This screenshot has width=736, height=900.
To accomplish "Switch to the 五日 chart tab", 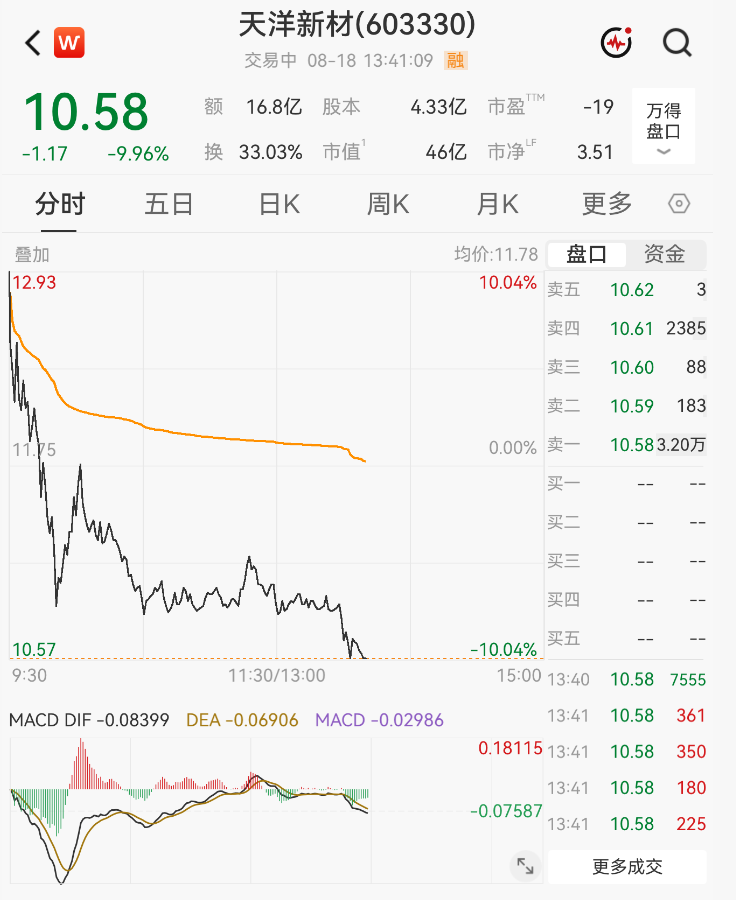I will [x=169, y=204].
